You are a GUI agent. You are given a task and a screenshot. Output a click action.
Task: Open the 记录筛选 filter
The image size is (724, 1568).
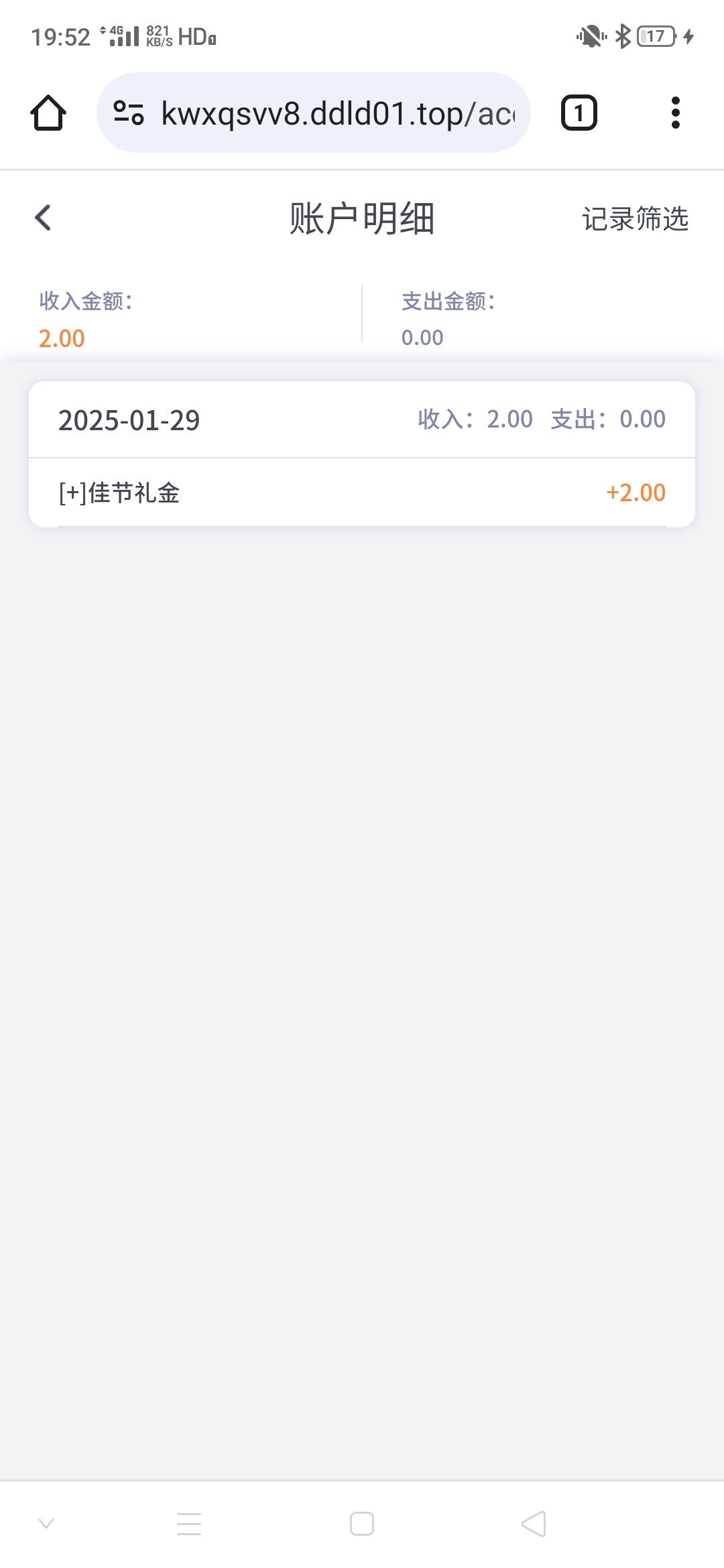pos(635,219)
